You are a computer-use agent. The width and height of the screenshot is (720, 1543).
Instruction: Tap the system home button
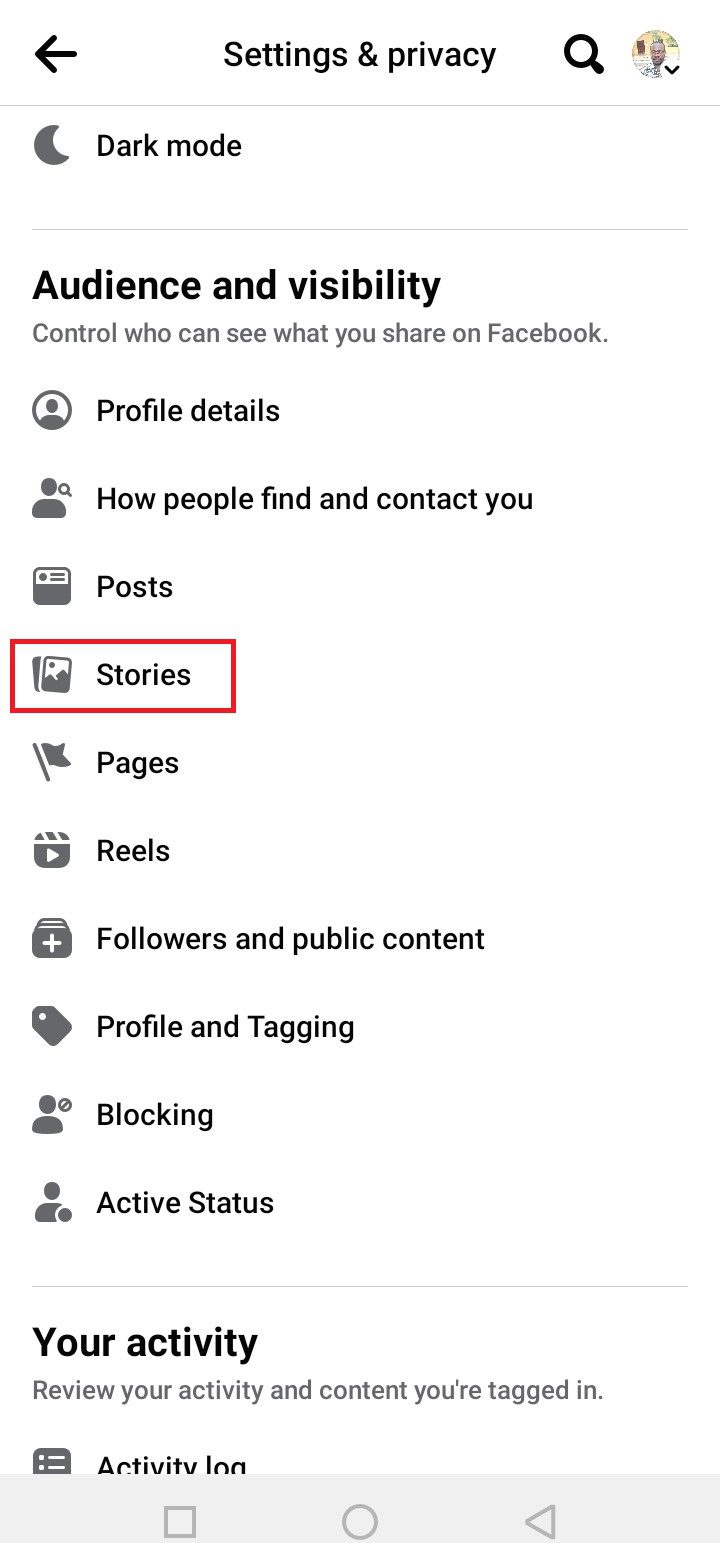point(360,1522)
